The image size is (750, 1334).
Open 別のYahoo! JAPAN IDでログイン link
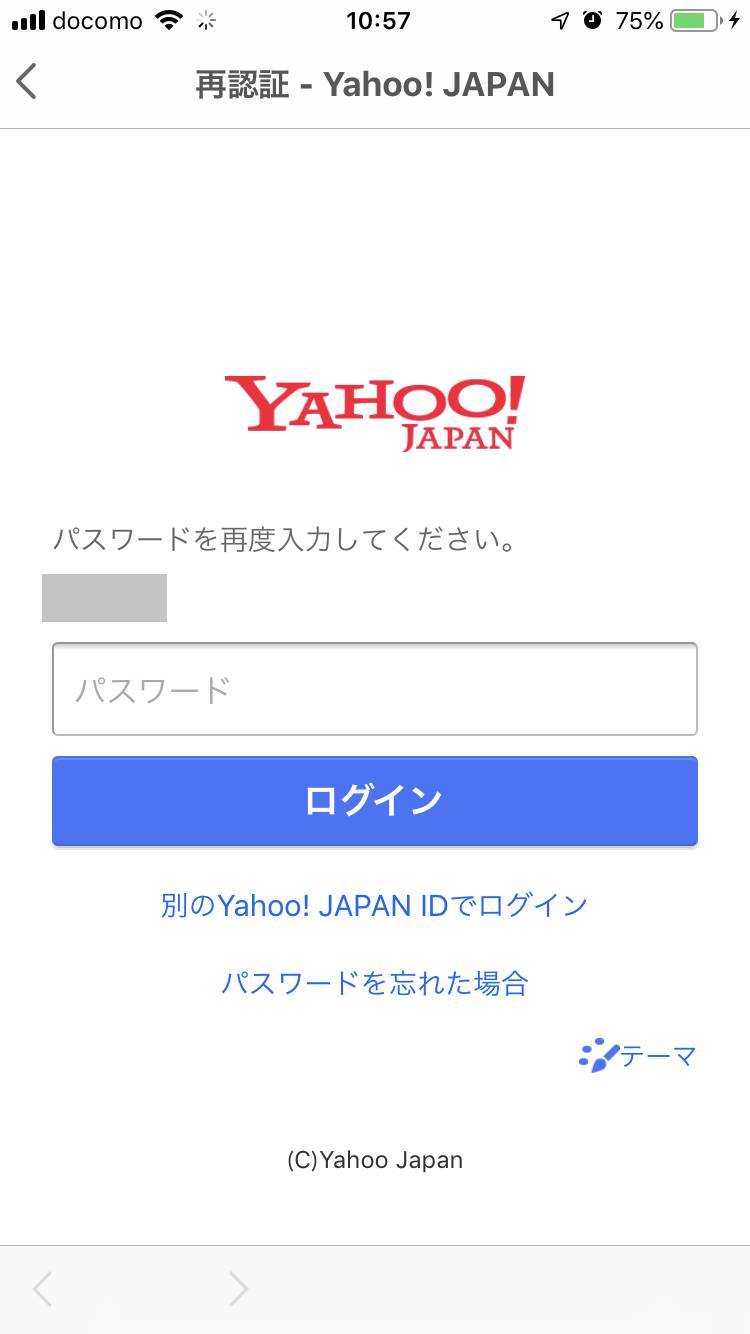[374, 906]
